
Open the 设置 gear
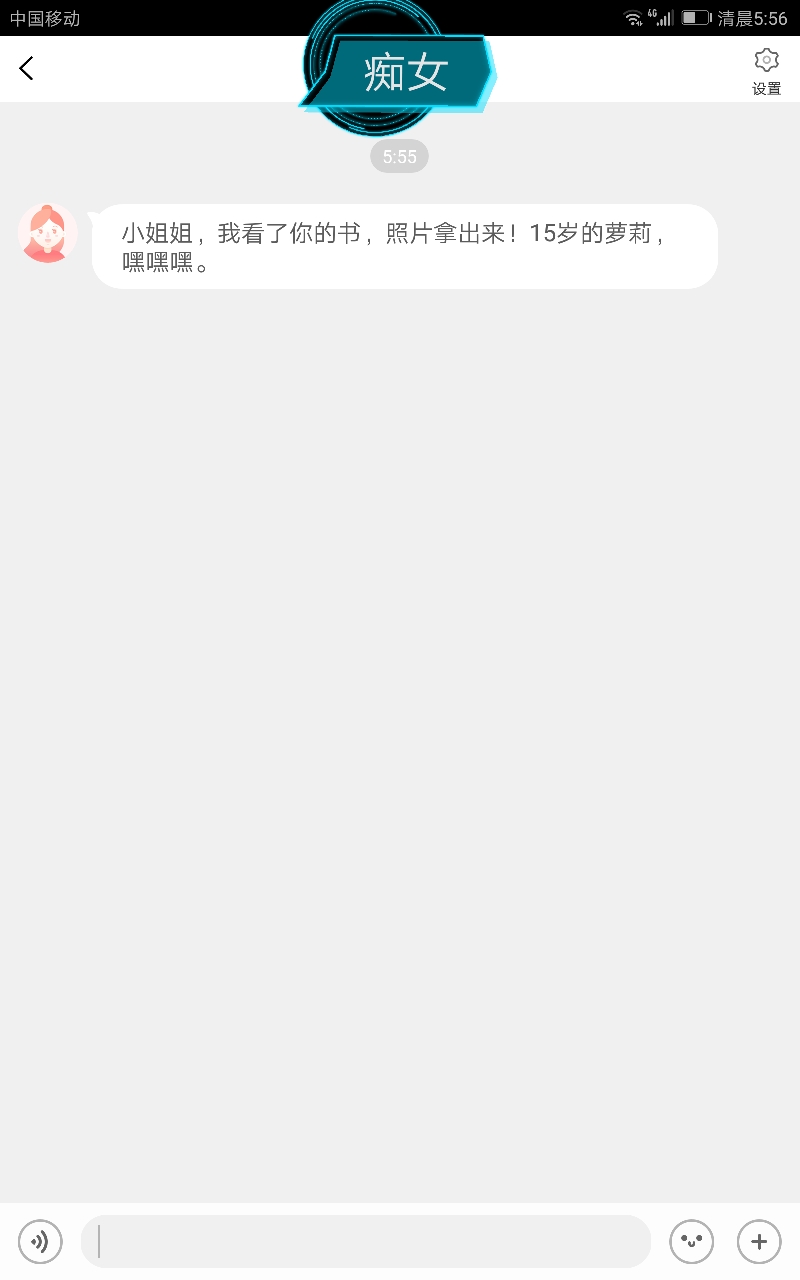click(x=766, y=70)
